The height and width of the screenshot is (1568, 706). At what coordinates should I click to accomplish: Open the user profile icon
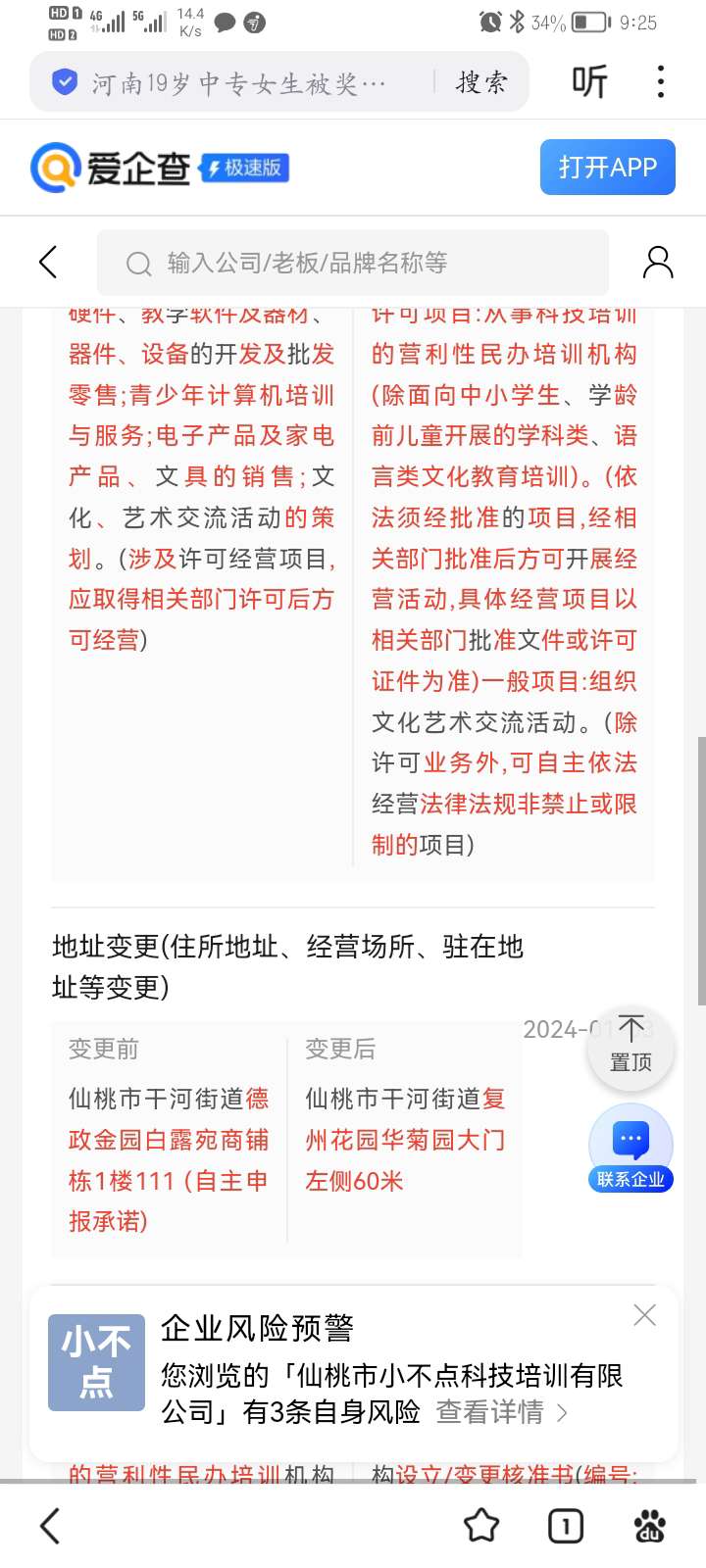(x=657, y=262)
